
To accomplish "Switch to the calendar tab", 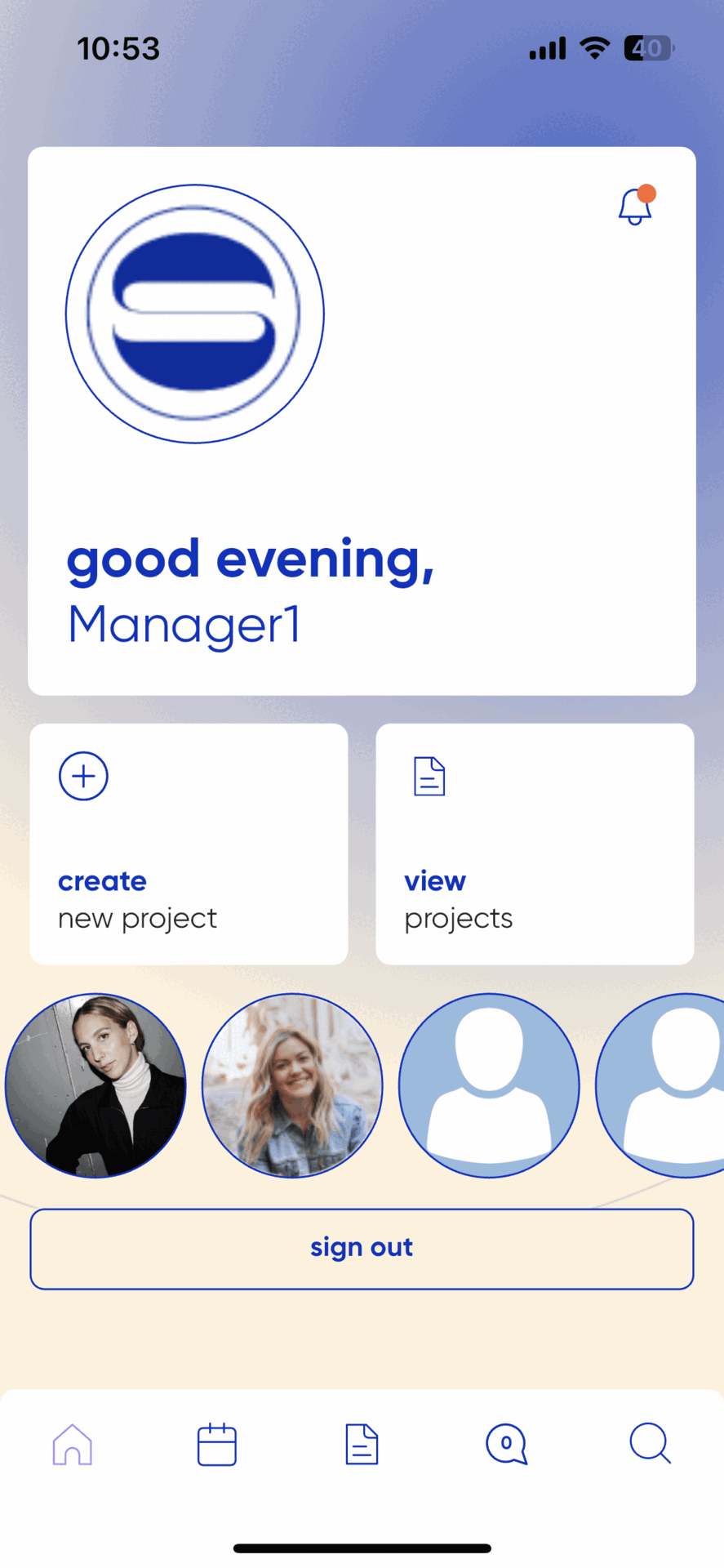I will pos(217,1445).
